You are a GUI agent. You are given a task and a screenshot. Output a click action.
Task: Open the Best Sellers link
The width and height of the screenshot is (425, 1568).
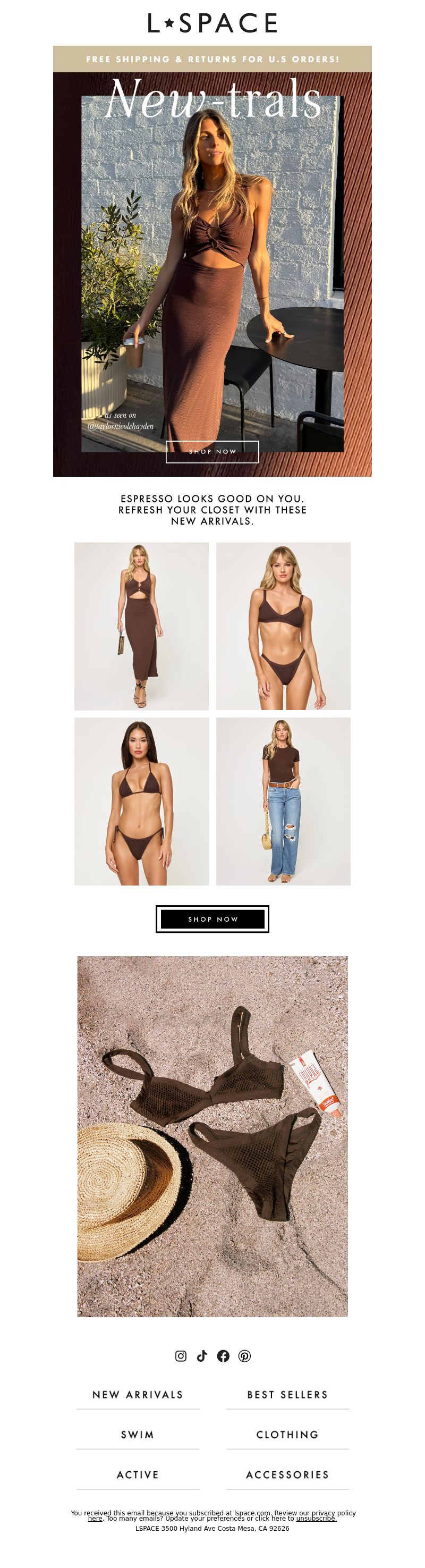coord(287,1395)
